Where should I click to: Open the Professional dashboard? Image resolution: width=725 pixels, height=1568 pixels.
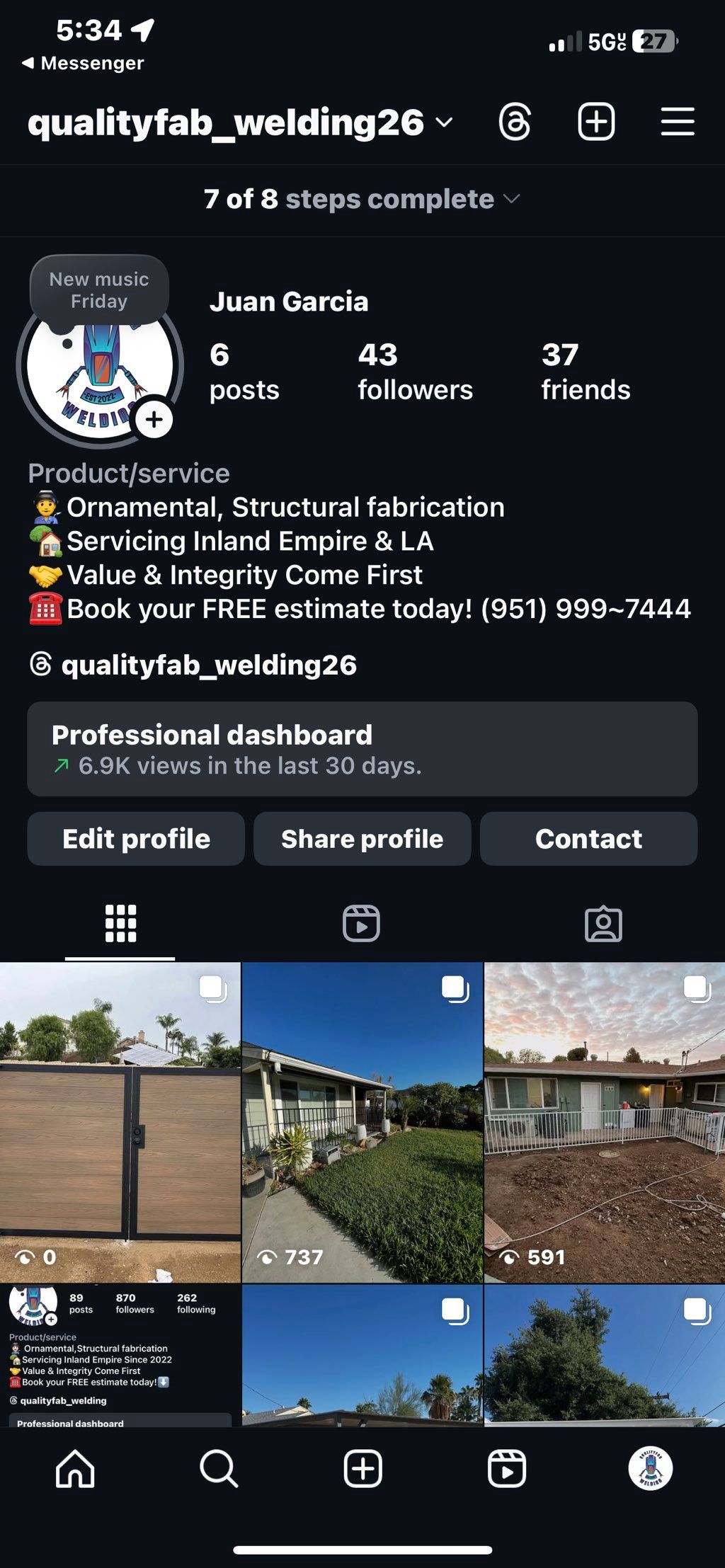click(362, 749)
